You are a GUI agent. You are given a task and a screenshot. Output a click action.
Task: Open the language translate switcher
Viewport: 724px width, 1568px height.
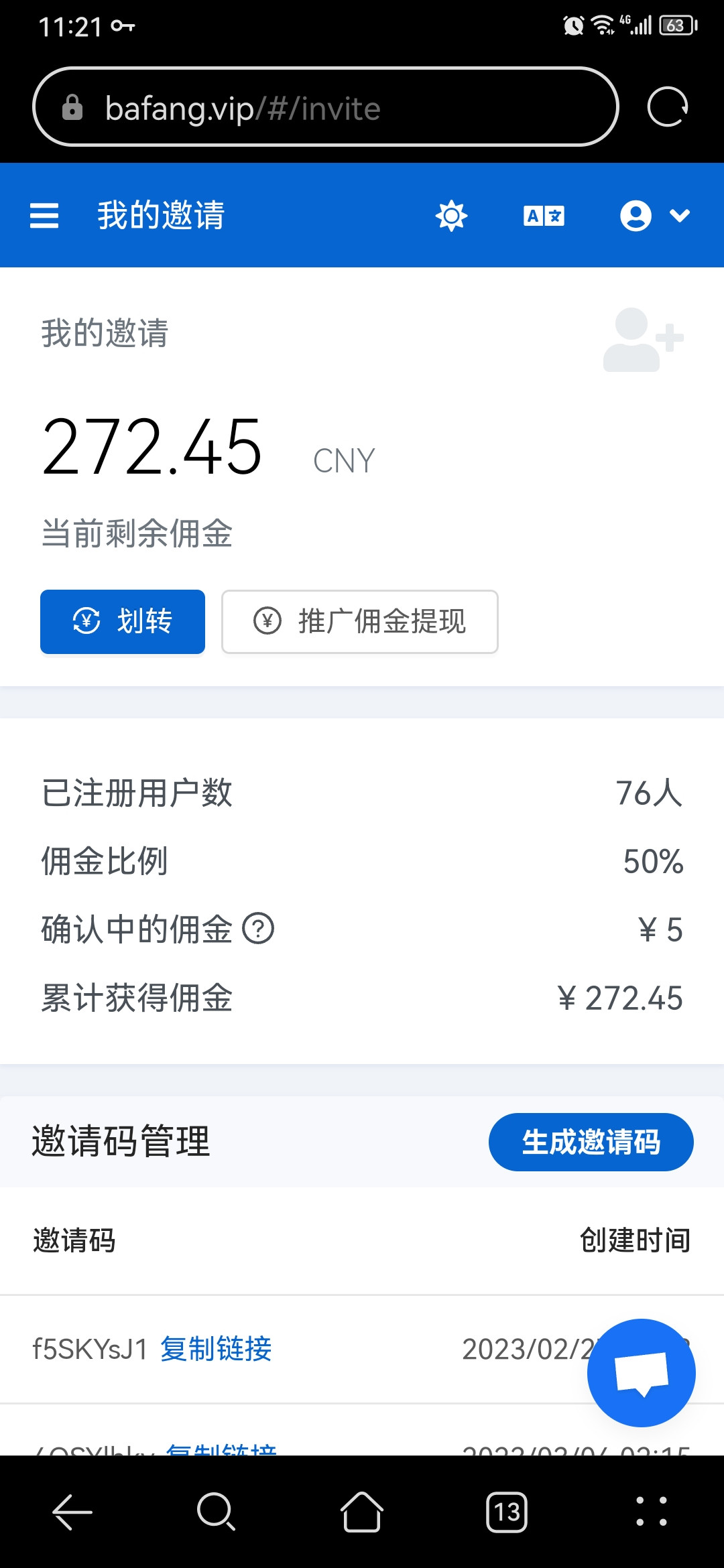click(544, 216)
